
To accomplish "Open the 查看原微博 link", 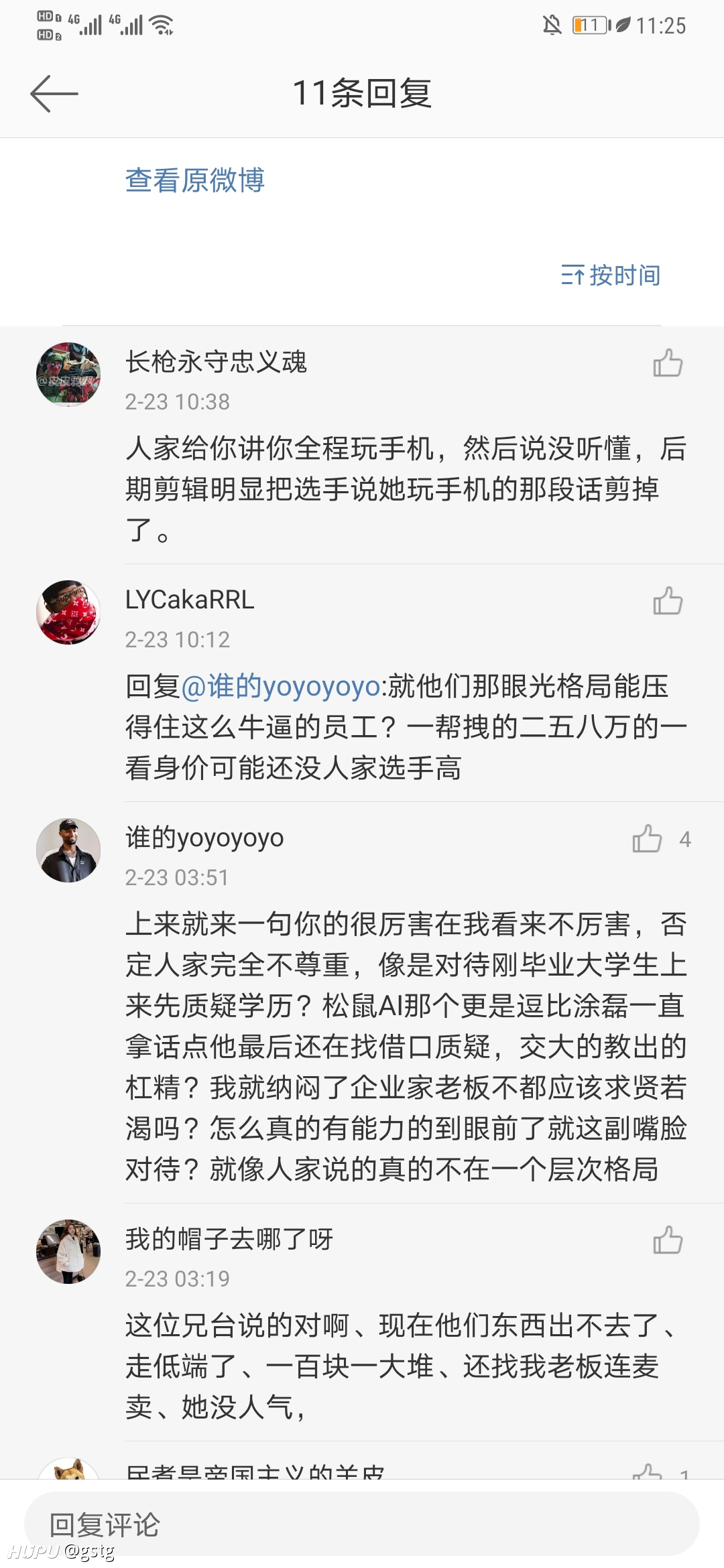I will [x=195, y=180].
